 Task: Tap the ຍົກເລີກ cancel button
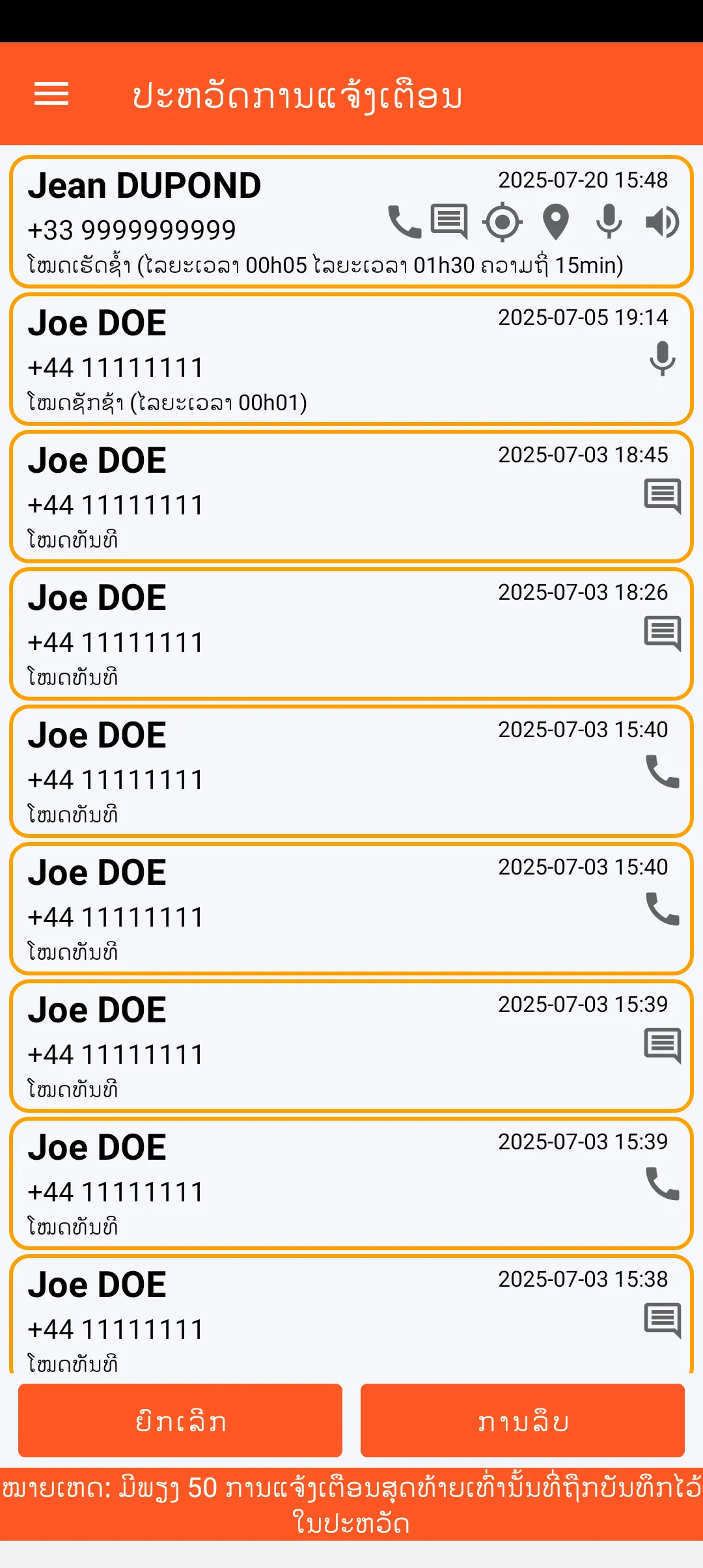pyautogui.click(x=180, y=1420)
